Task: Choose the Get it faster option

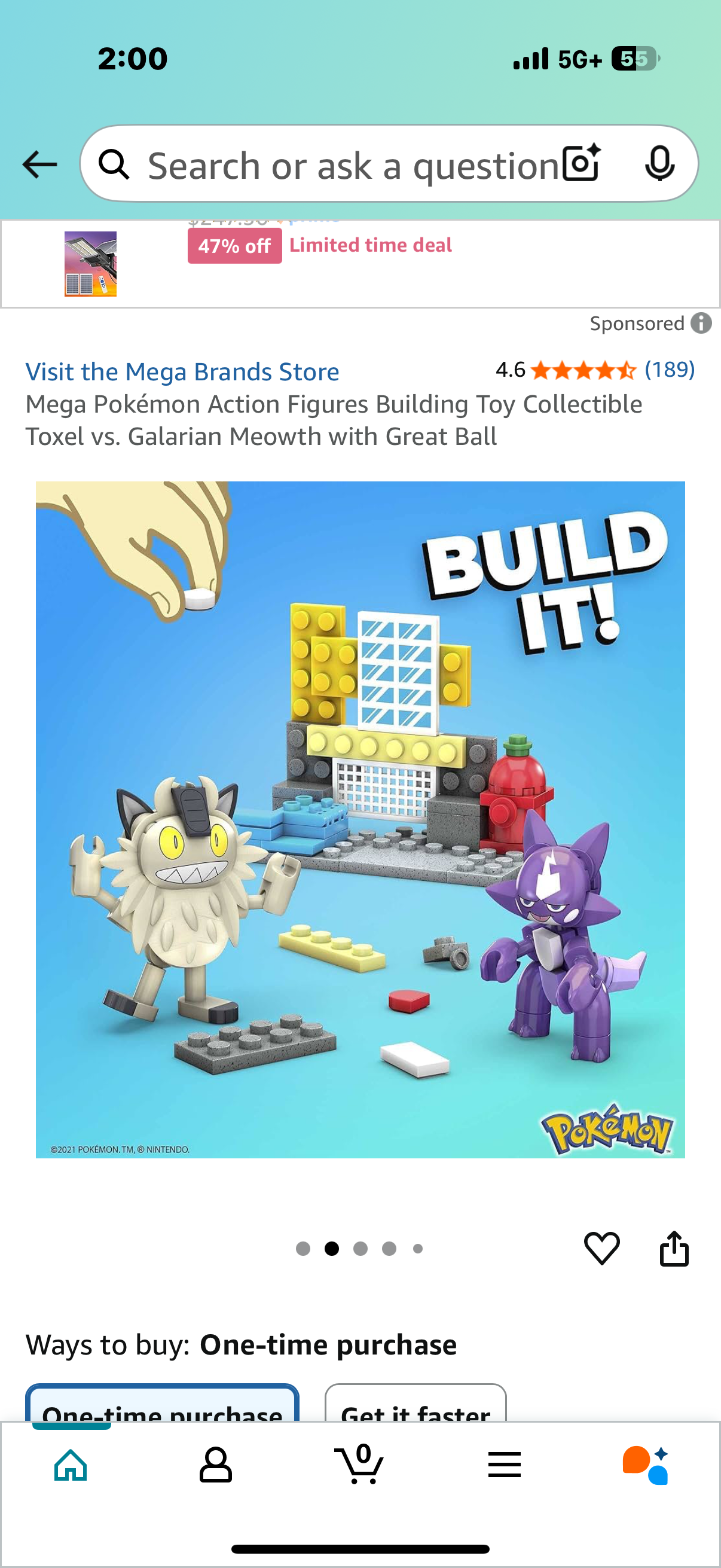Action: [416, 1407]
